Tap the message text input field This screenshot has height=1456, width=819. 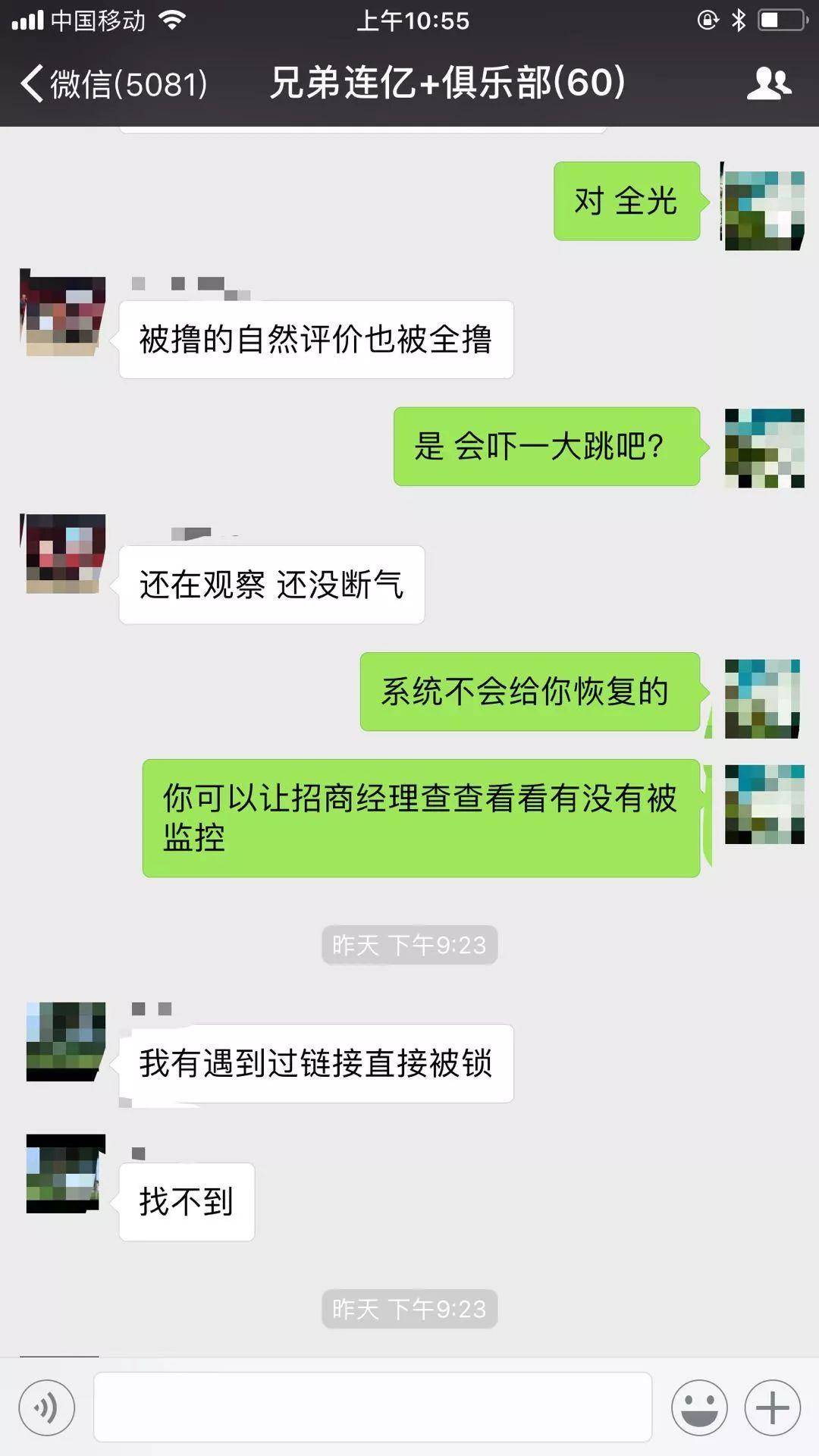(372, 1407)
